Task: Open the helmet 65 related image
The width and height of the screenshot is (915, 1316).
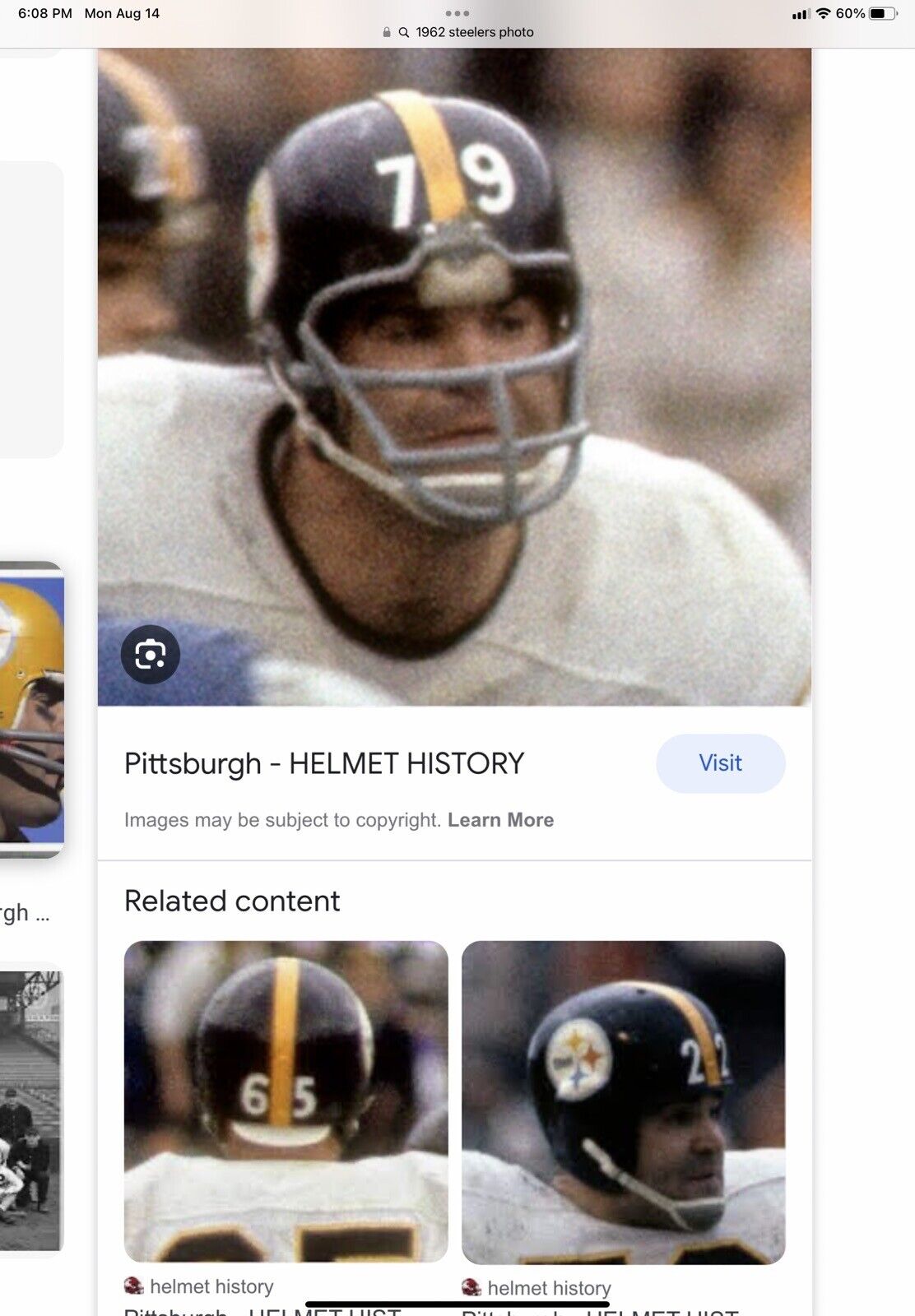Action: click(286, 1101)
